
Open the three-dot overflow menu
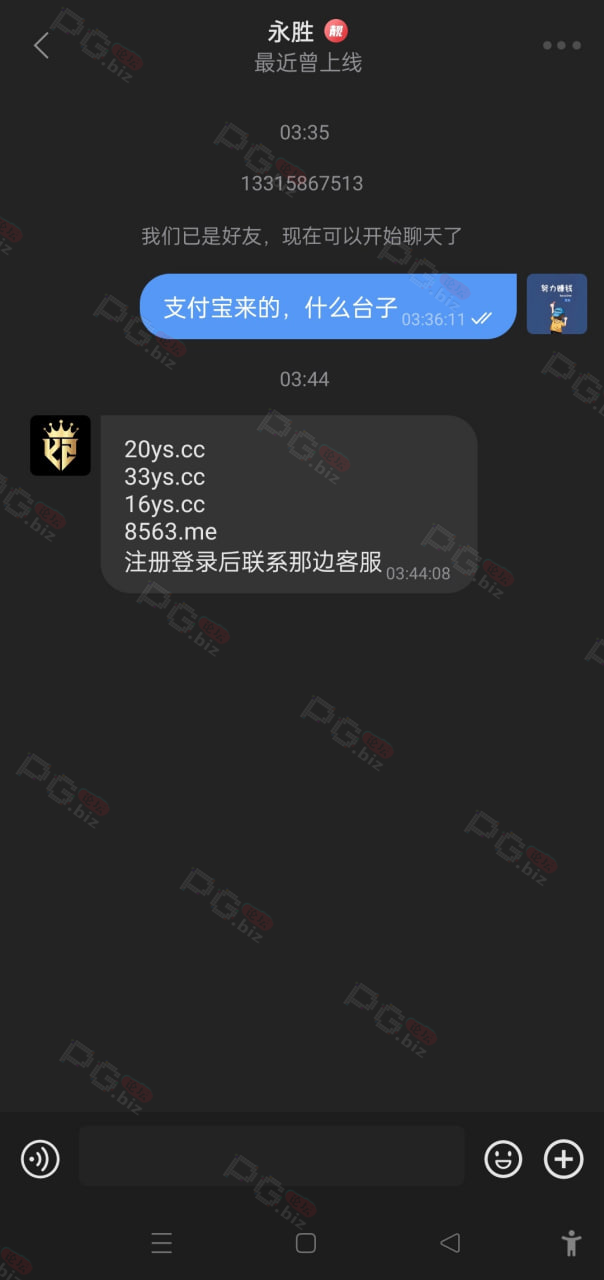pos(561,45)
